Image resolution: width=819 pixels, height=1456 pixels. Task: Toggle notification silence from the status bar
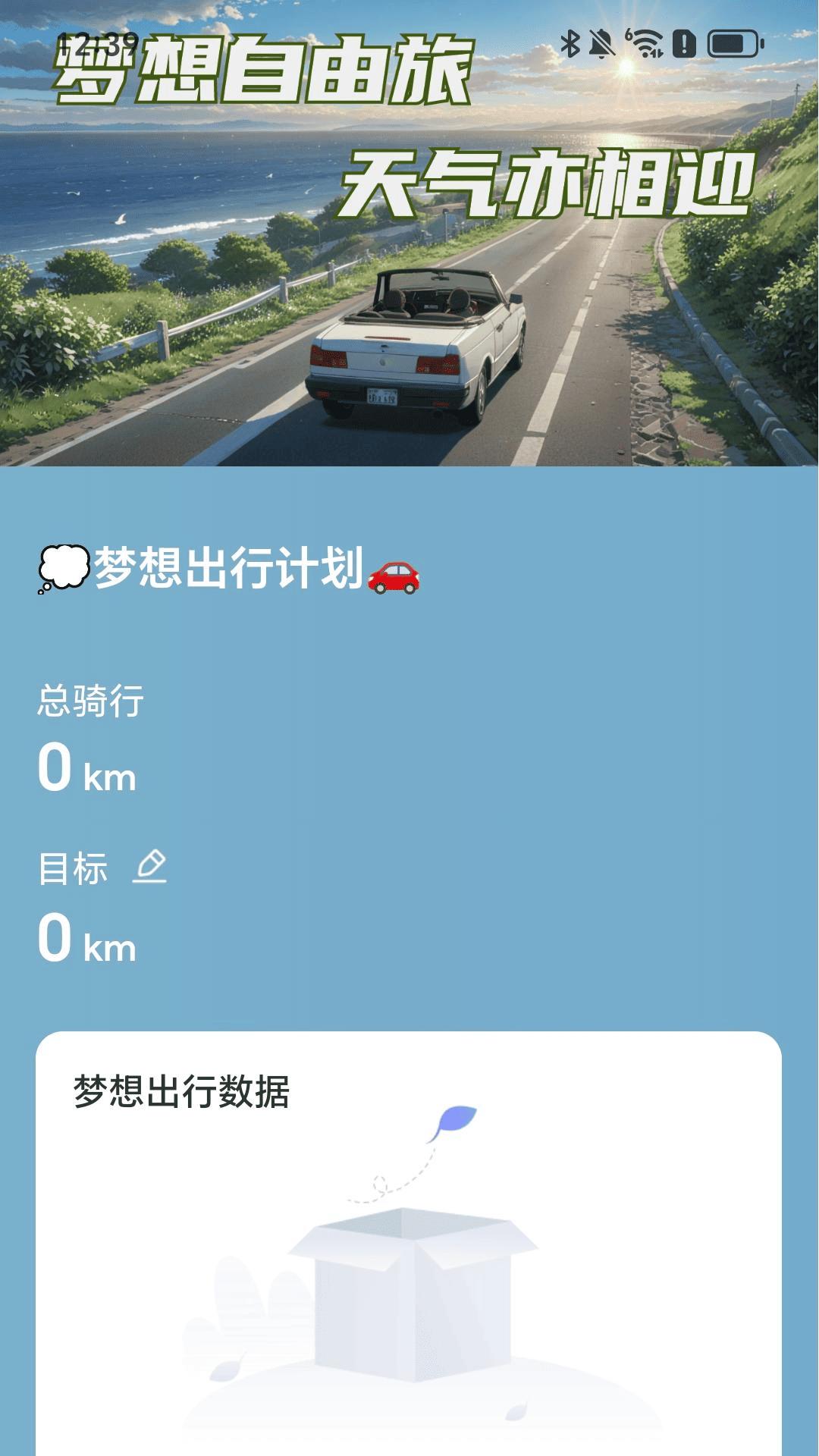(x=601, y=43)
